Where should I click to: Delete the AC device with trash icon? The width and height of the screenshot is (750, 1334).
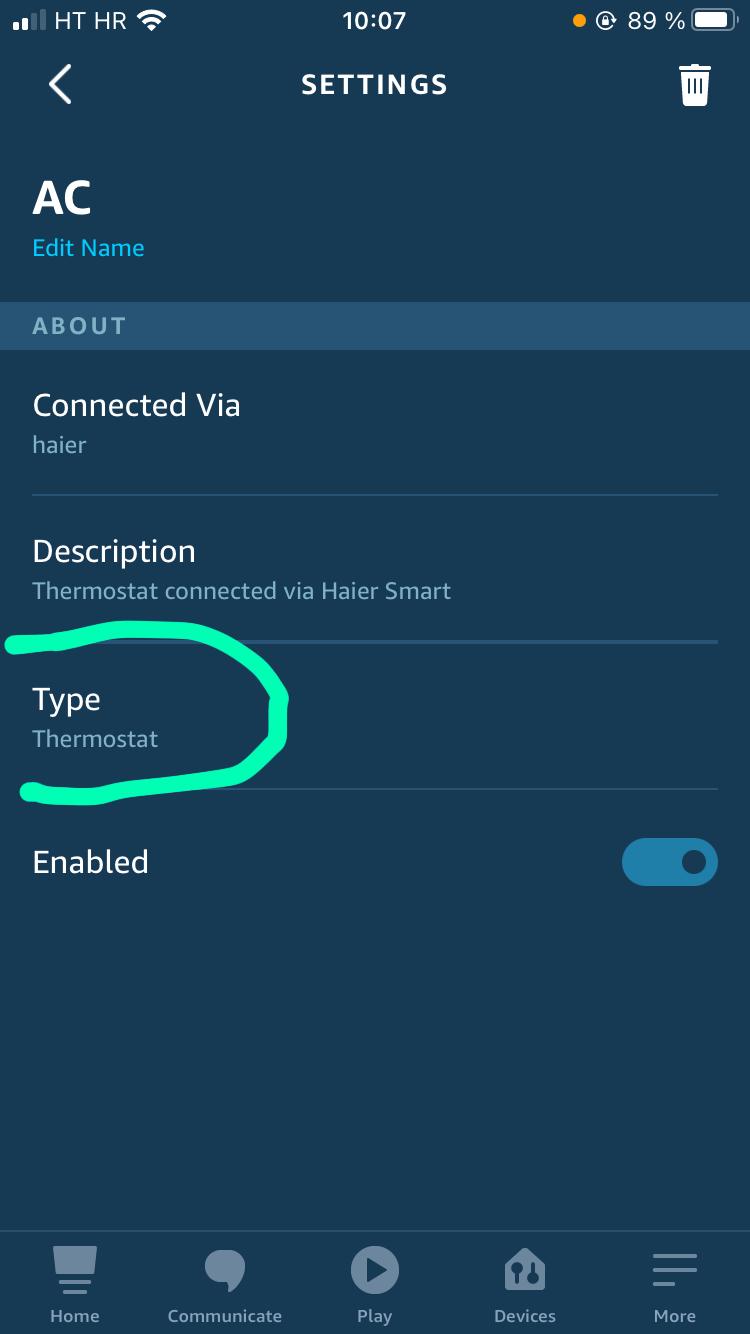pyautogui.click(x=695, y=85)
